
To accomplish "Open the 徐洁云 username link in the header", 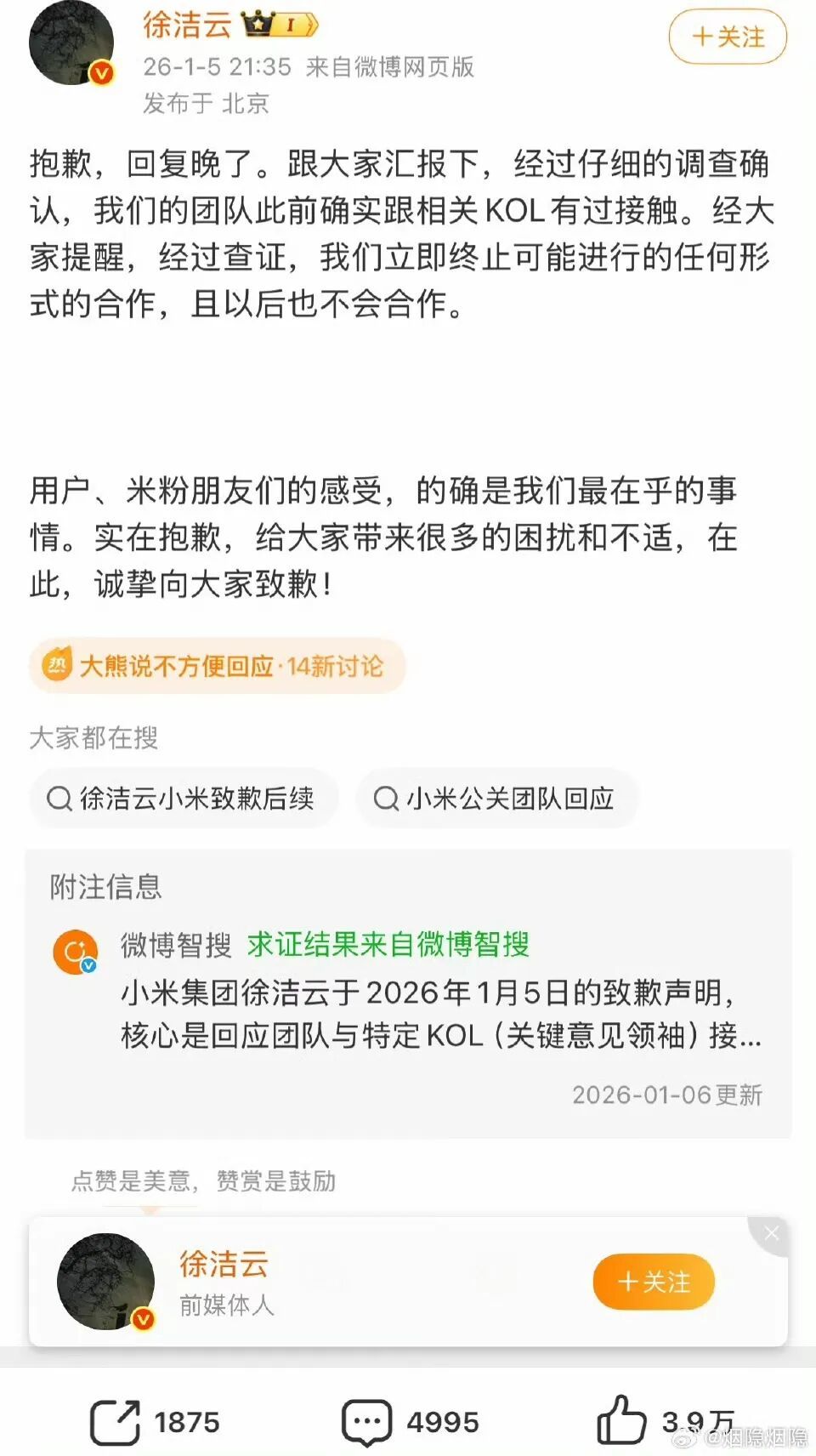I will point(187,26).
